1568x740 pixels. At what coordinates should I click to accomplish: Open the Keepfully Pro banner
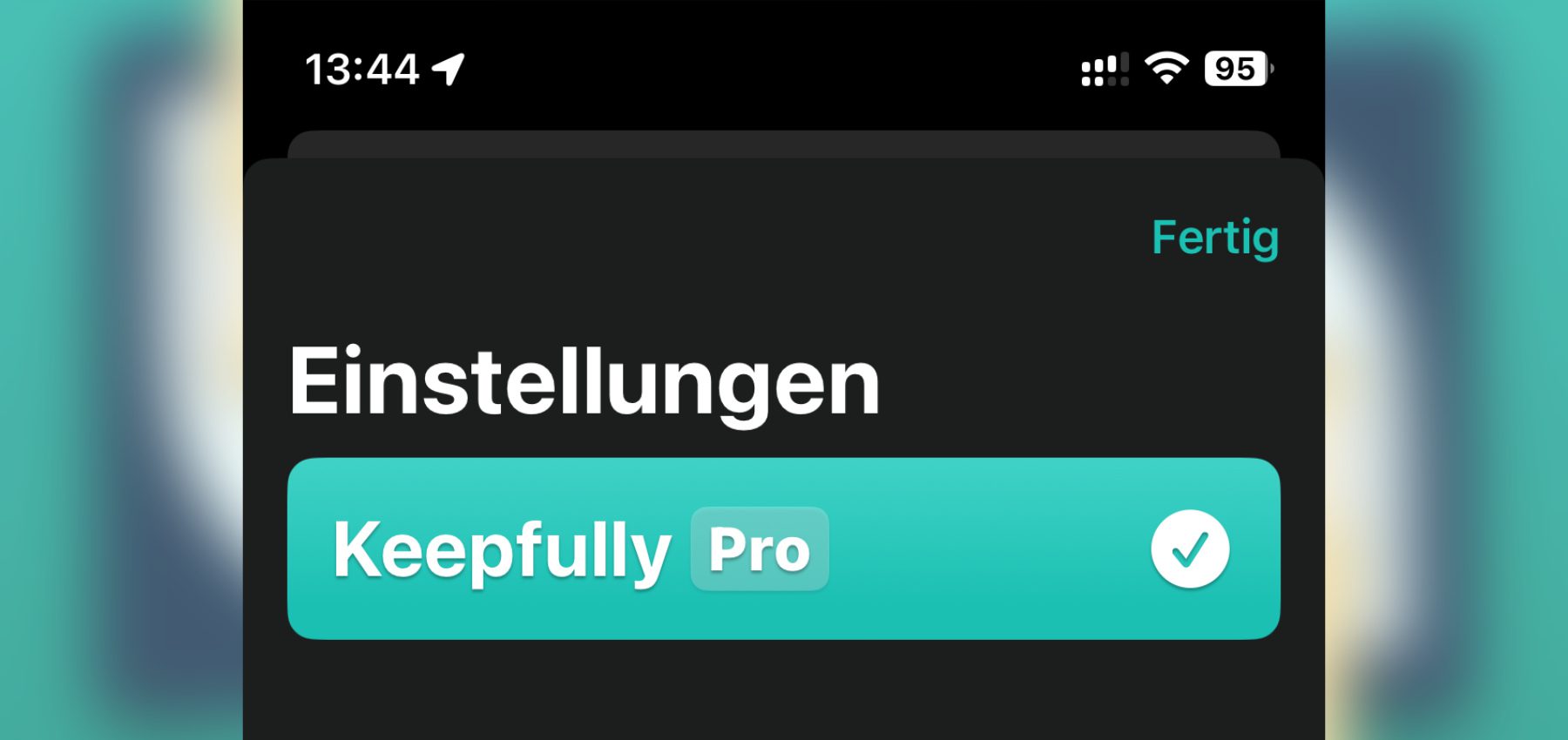tap(782, 548)
